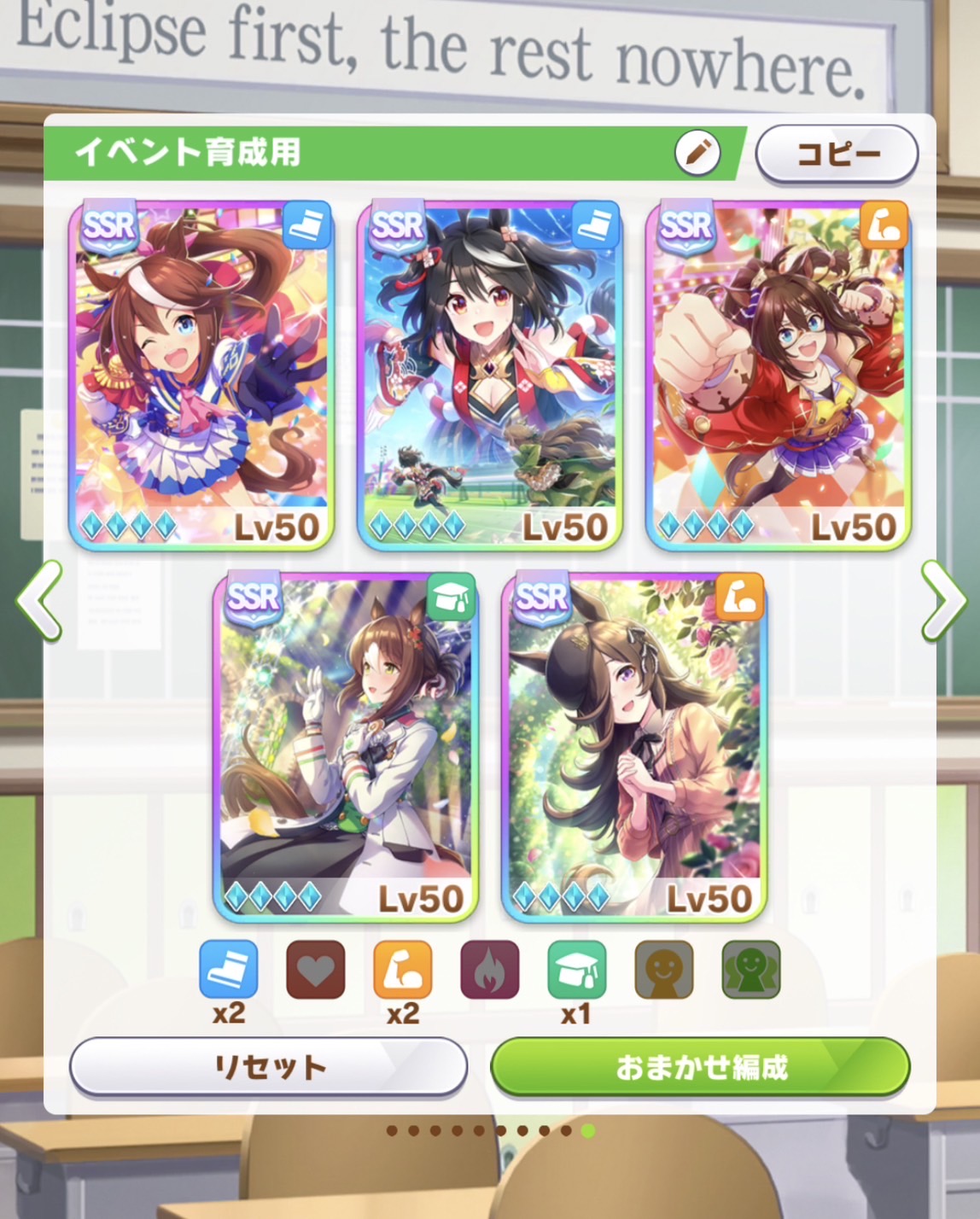Screen dimensions: 980x1219
Task: Edit the deck name with the pencil icon
Action: 697,154
